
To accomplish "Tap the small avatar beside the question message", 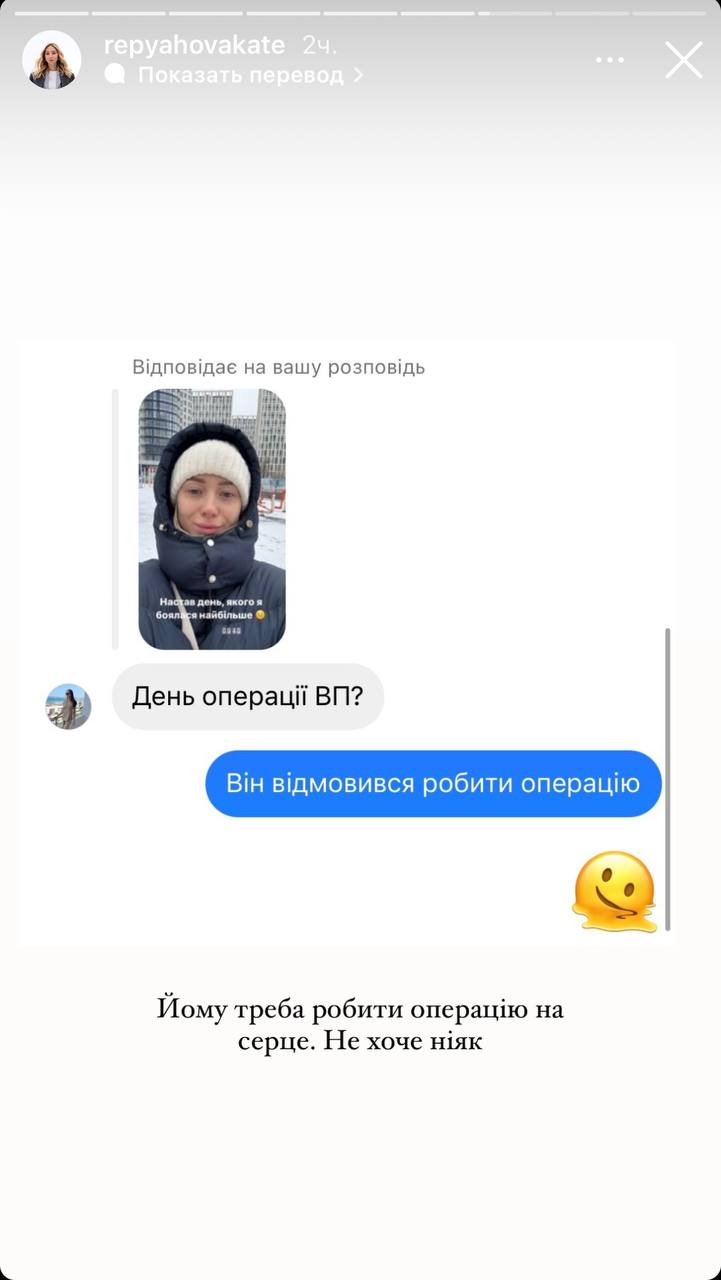I will (67, 706).
